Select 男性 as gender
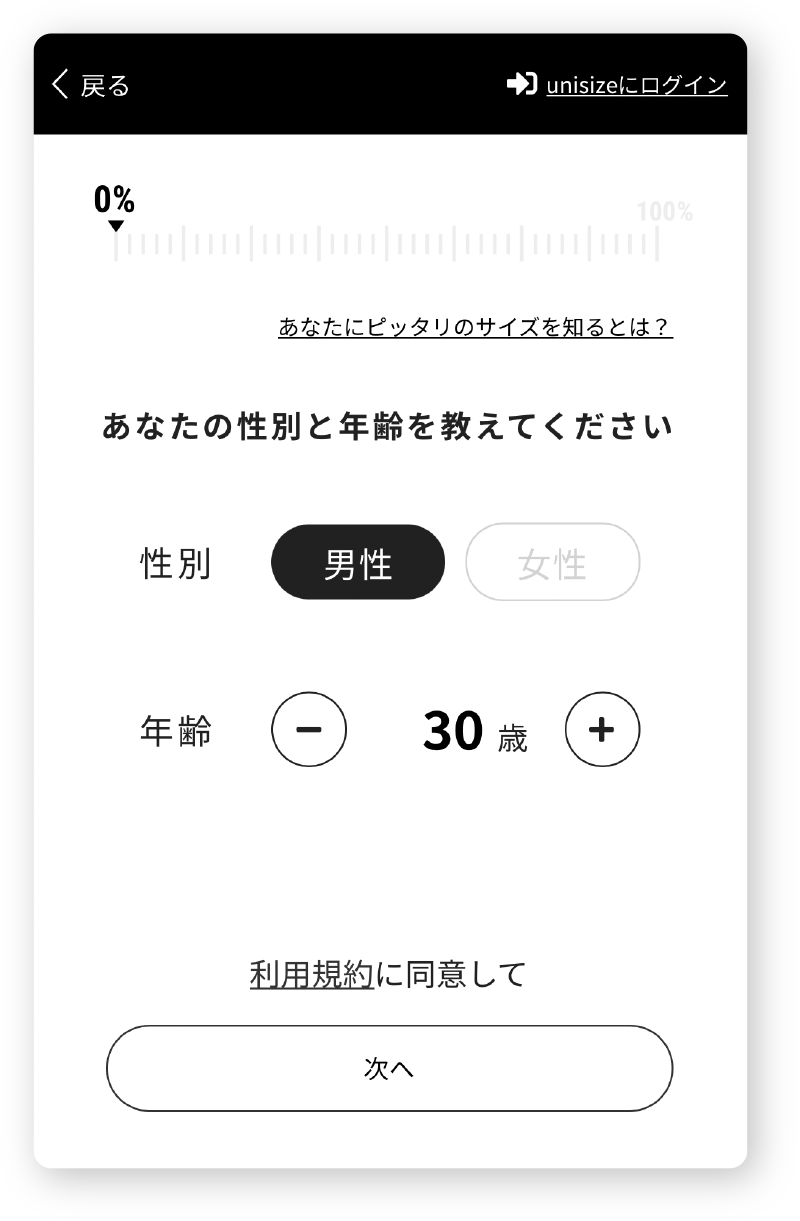Viewport: 800px width, 1221px height. pyautogui.click(x=358, y=563)
